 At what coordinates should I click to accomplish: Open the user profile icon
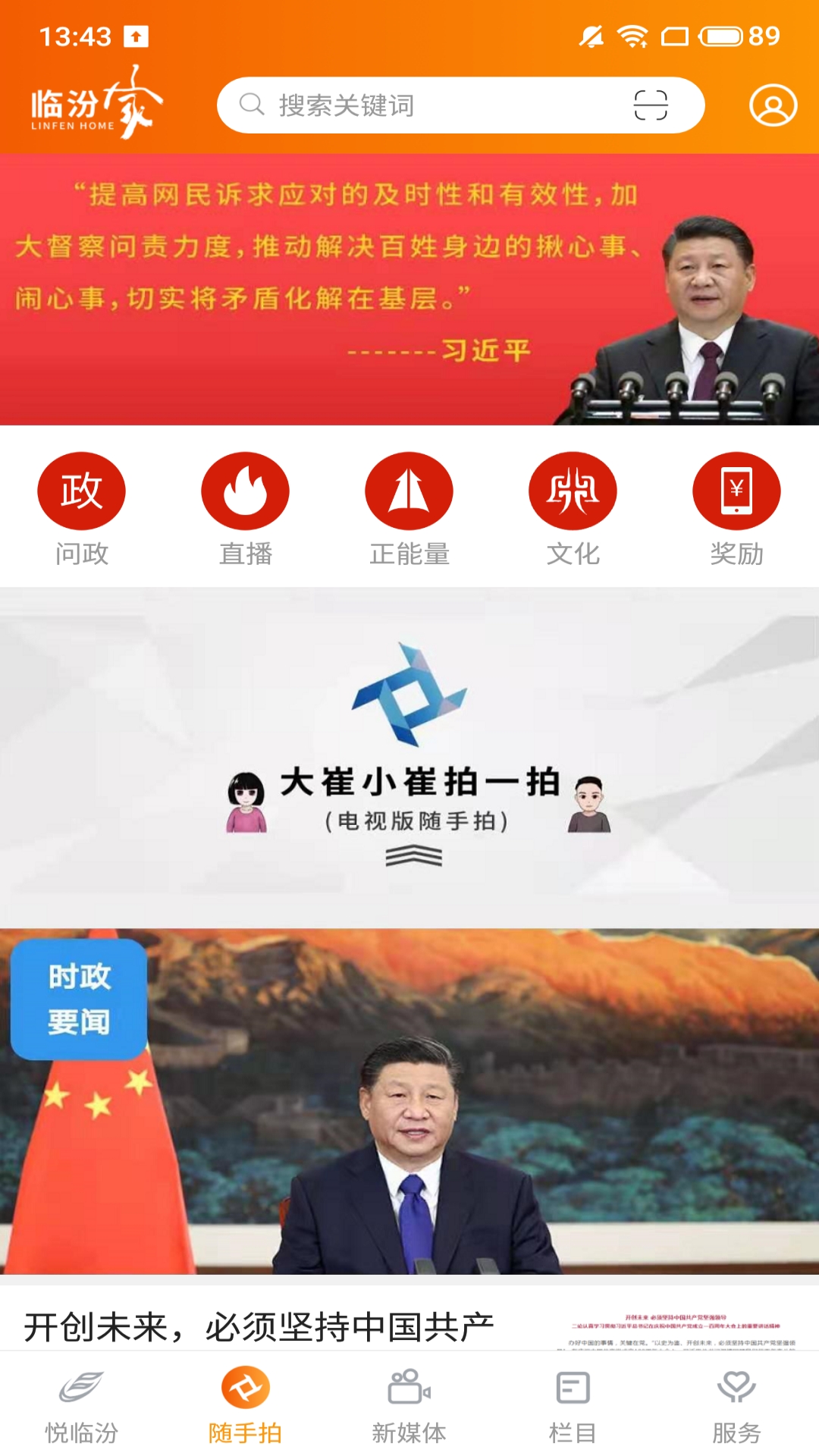773,105
